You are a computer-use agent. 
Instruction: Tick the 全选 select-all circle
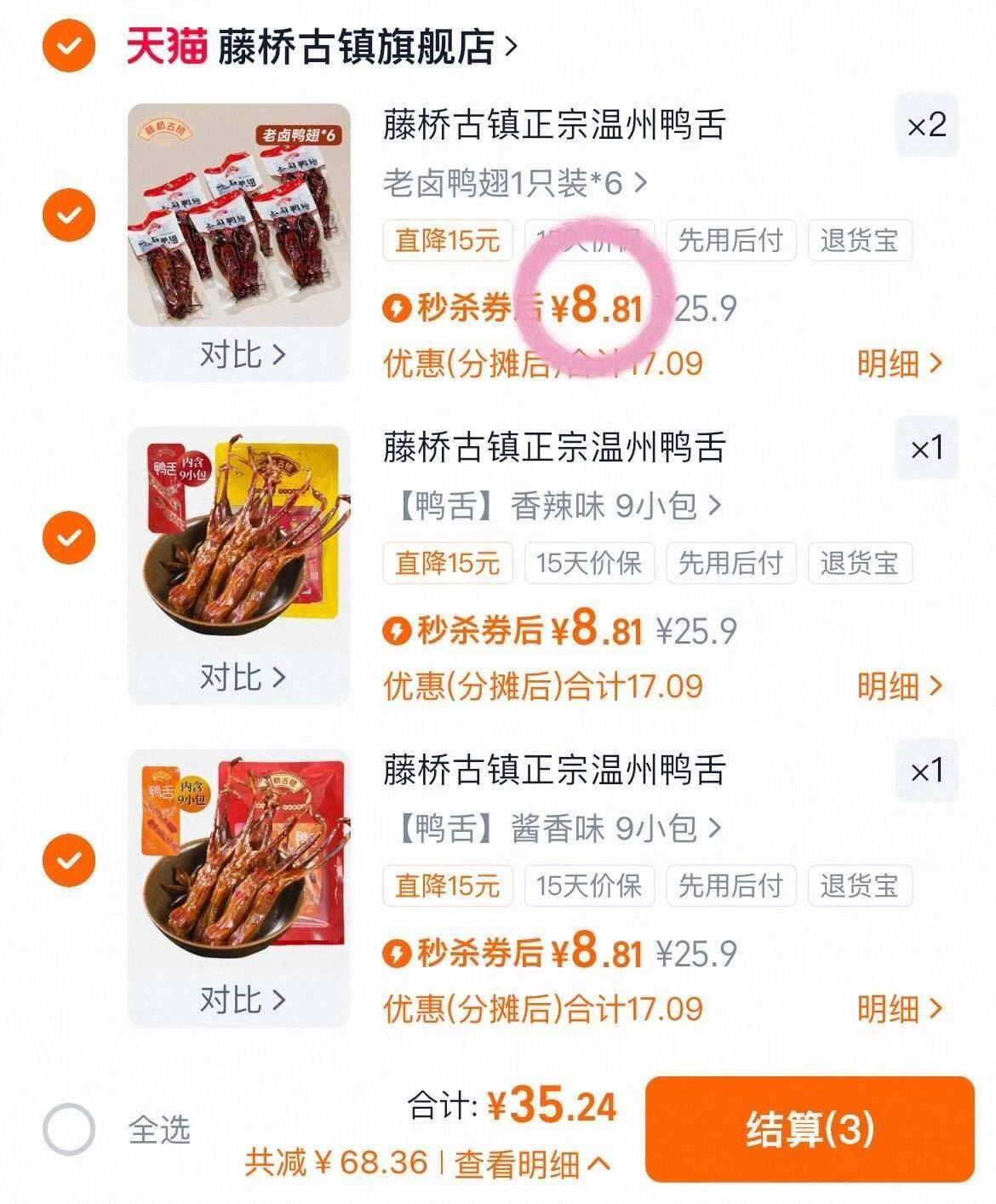coord(70,1130)
